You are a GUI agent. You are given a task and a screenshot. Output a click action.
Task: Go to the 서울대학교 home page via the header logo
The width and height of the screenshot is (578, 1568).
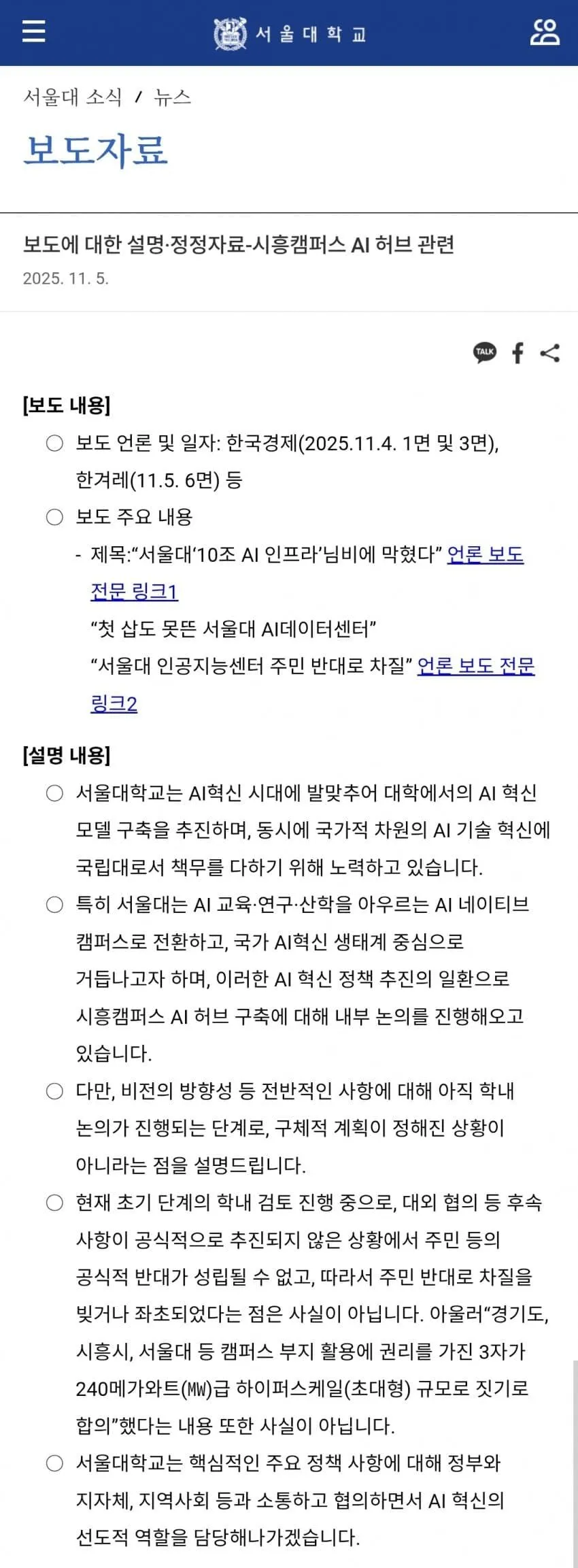tap(290, 33)
